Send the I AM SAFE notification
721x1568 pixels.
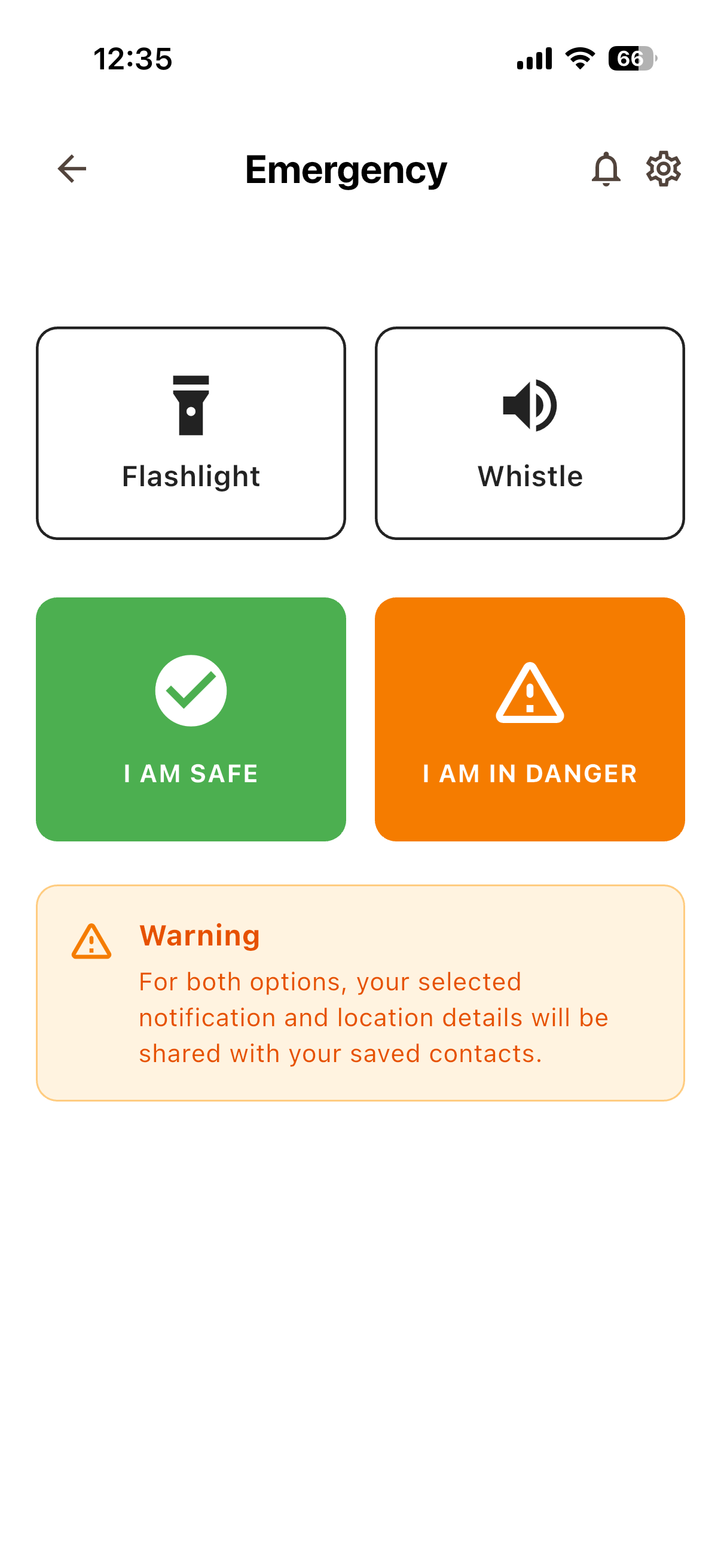191,719
